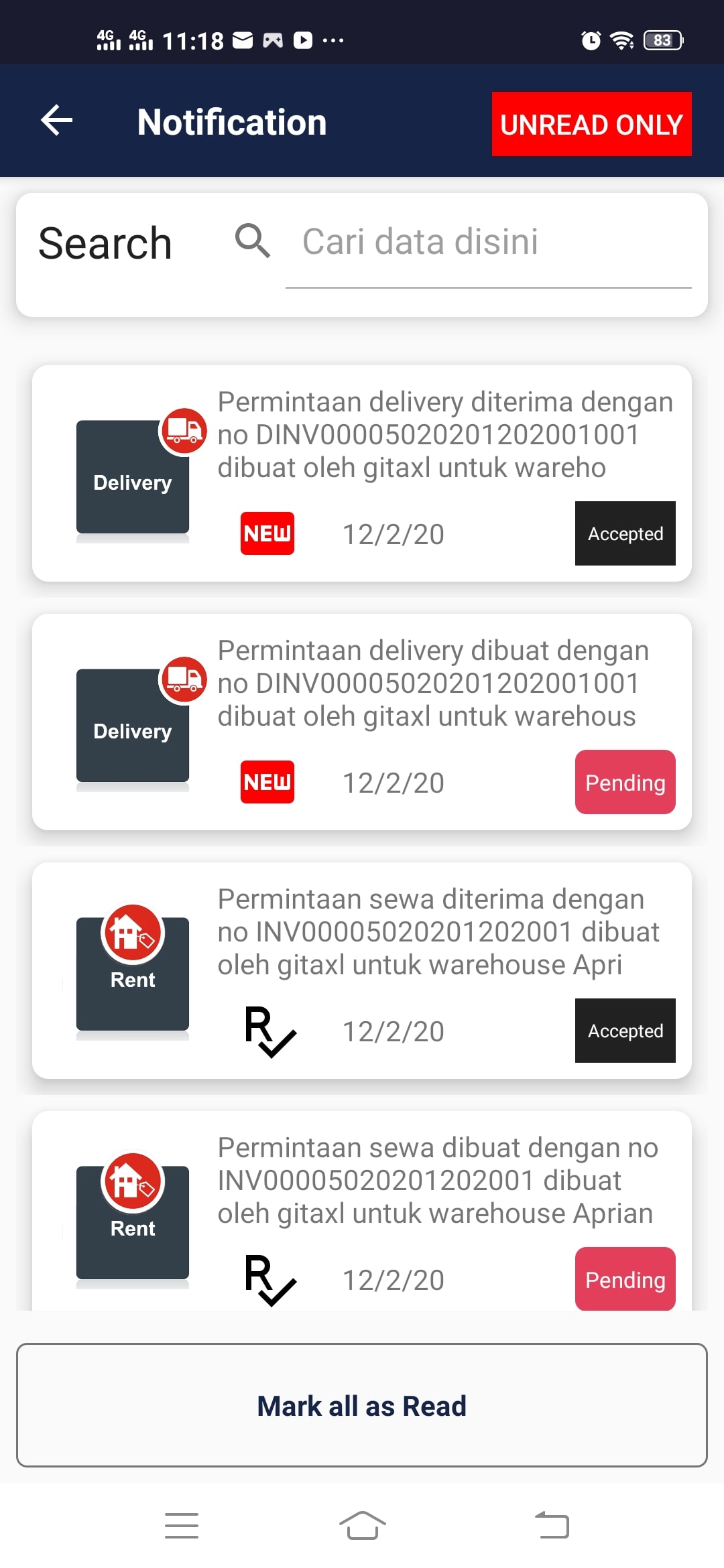Open the Permintaan sewa dibuat notification
This screenshot has width=724, height=1568.
click(362, 1211)
